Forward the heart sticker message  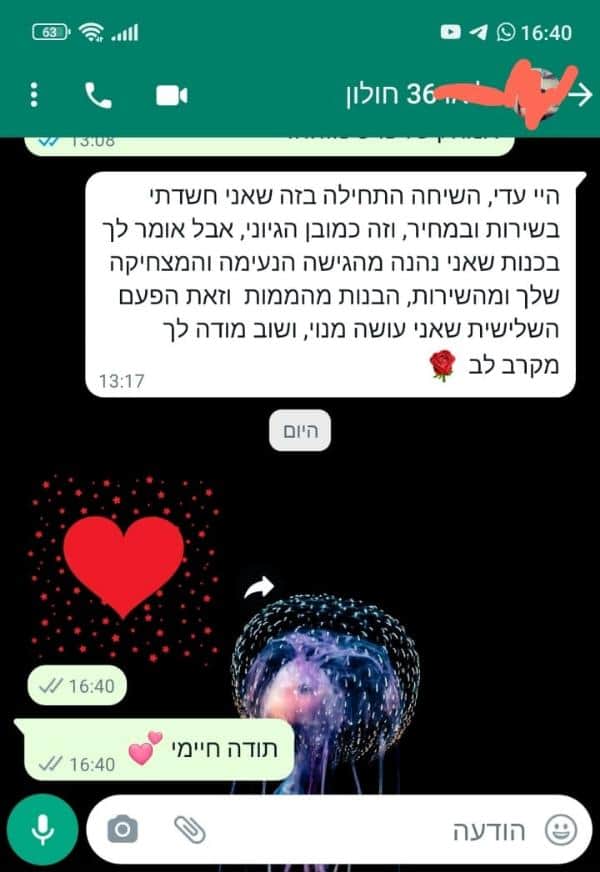[259, 588]
